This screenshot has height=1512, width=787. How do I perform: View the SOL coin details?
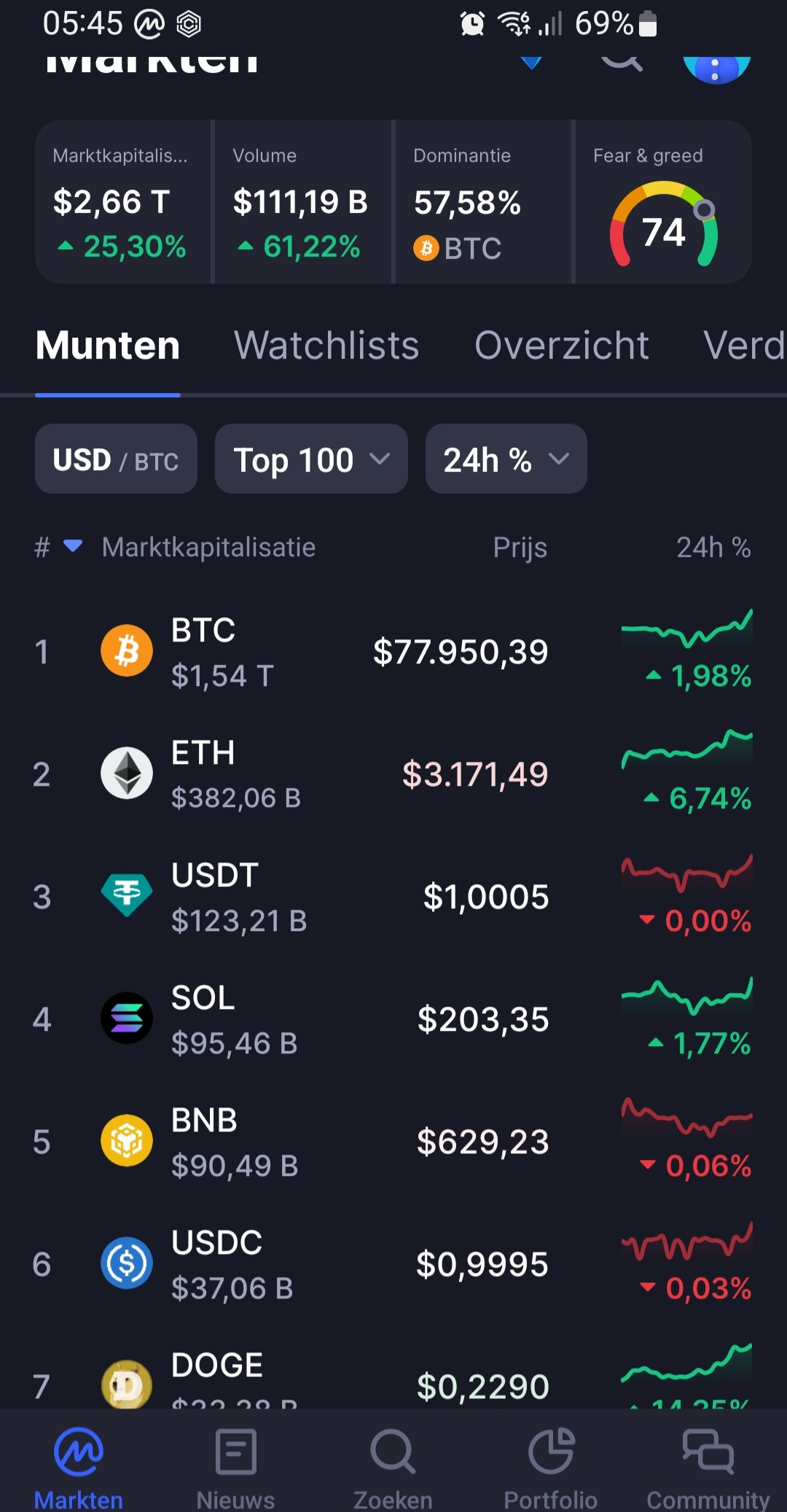coord(393,1019)
